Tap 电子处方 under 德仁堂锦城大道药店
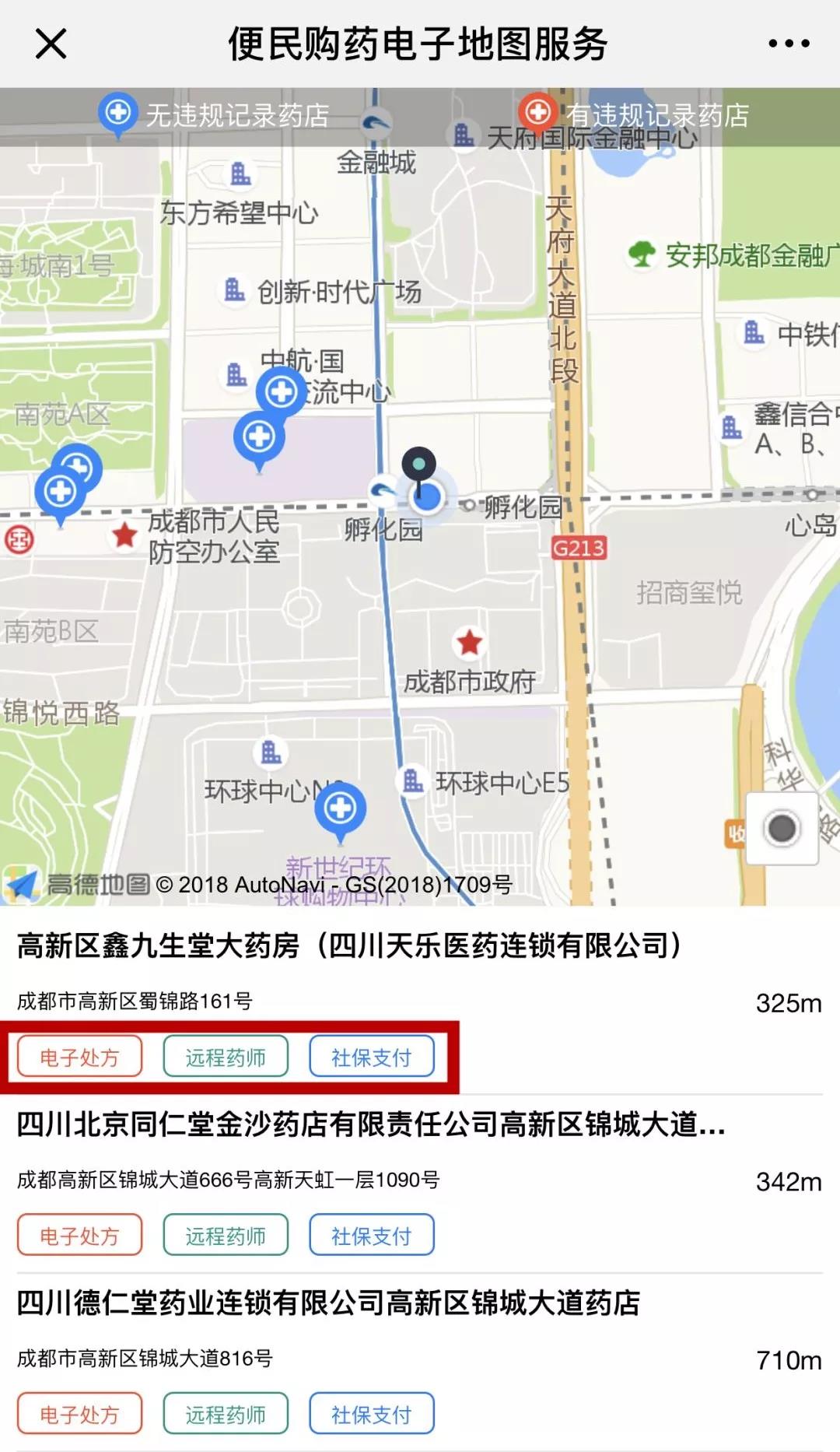This screenshot has width=840, height=1452. [79, 1413]
